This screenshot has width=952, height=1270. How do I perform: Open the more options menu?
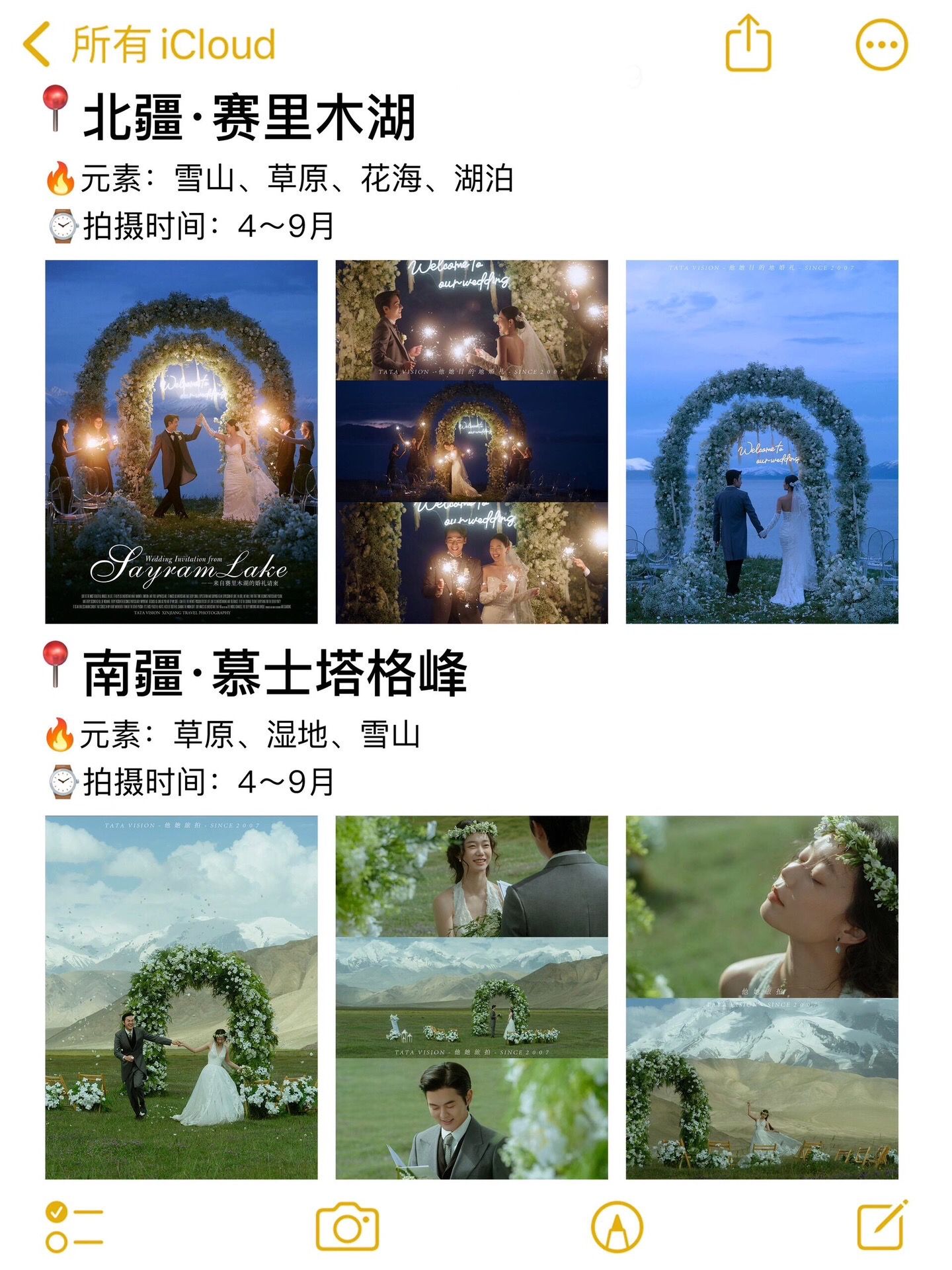point(881,45)
